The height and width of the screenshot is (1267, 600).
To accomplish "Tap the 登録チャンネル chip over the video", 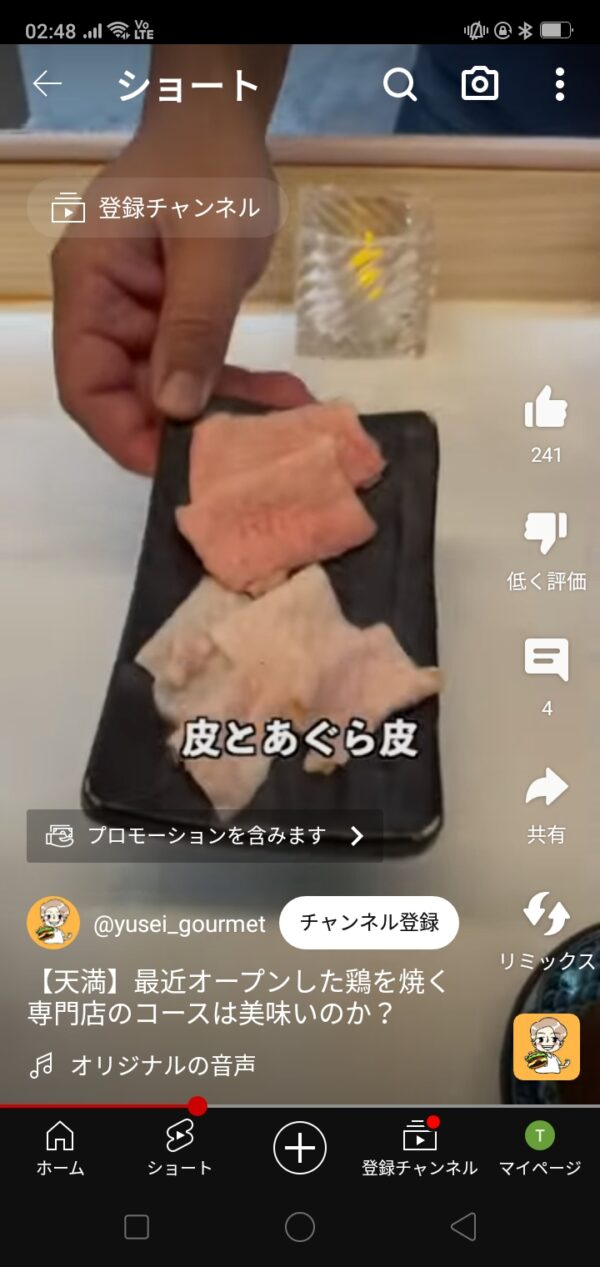I will [157, 208].
